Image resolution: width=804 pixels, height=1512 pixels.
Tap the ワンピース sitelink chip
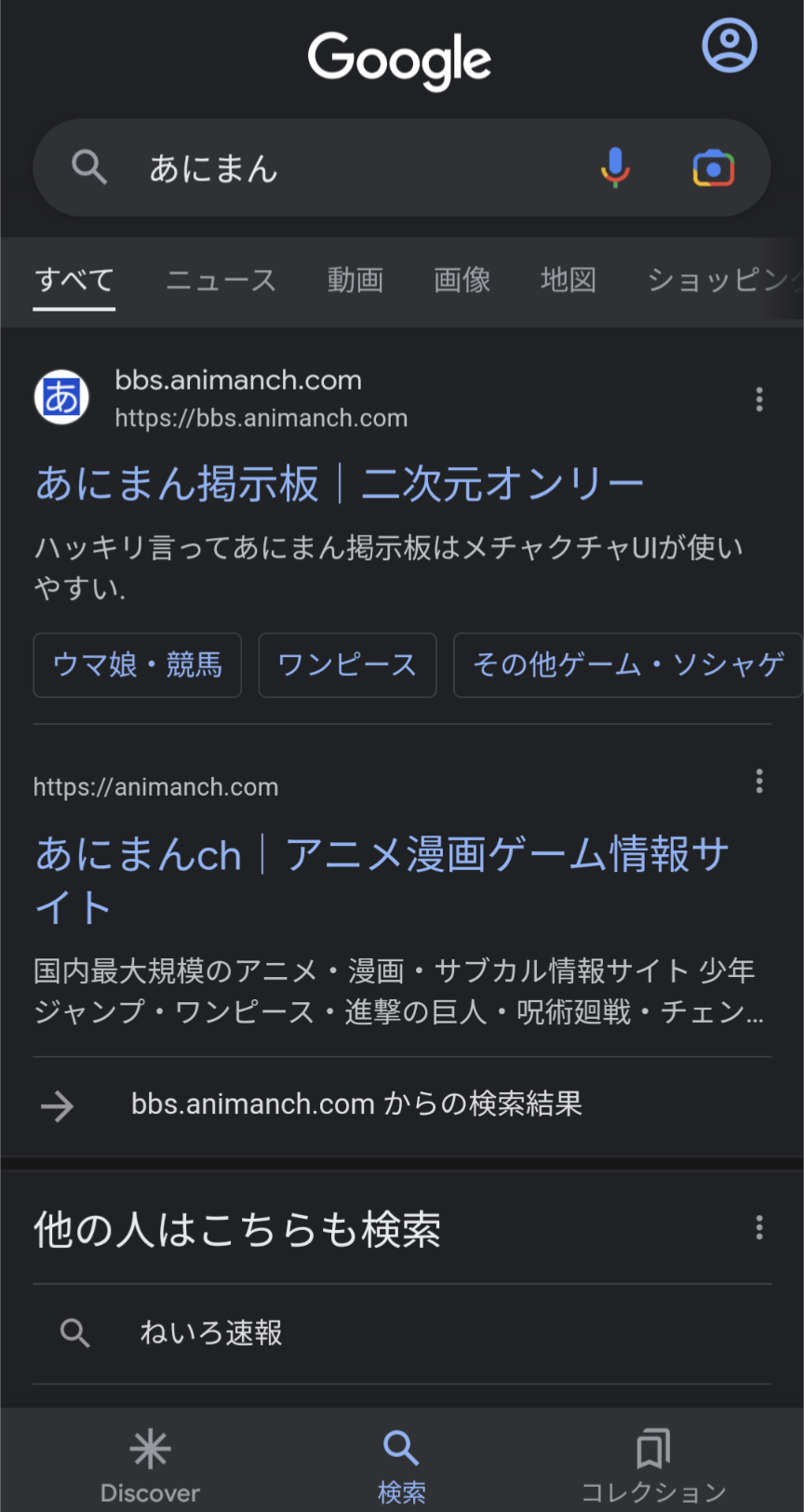(x=347, y=665)
